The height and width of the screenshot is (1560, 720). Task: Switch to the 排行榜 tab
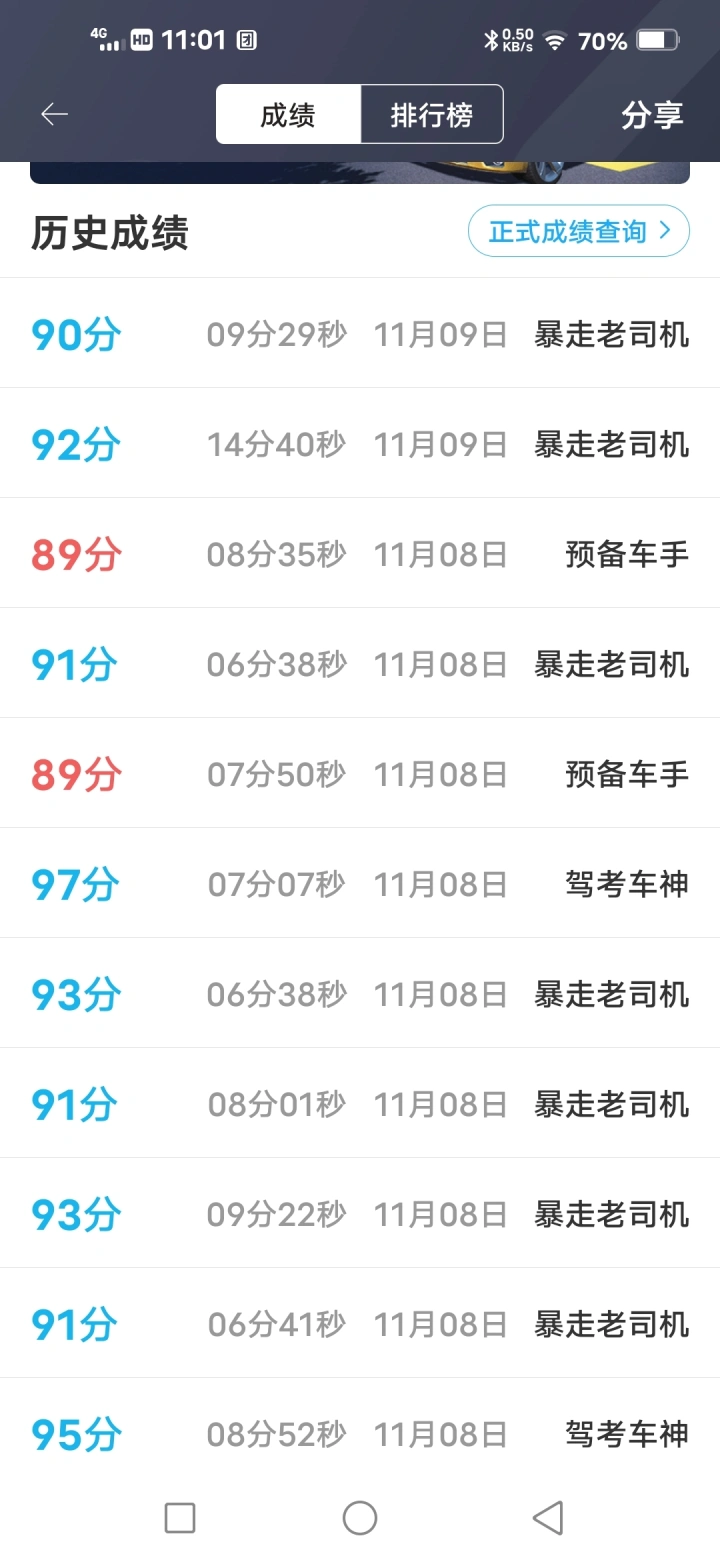coord(431,115)
